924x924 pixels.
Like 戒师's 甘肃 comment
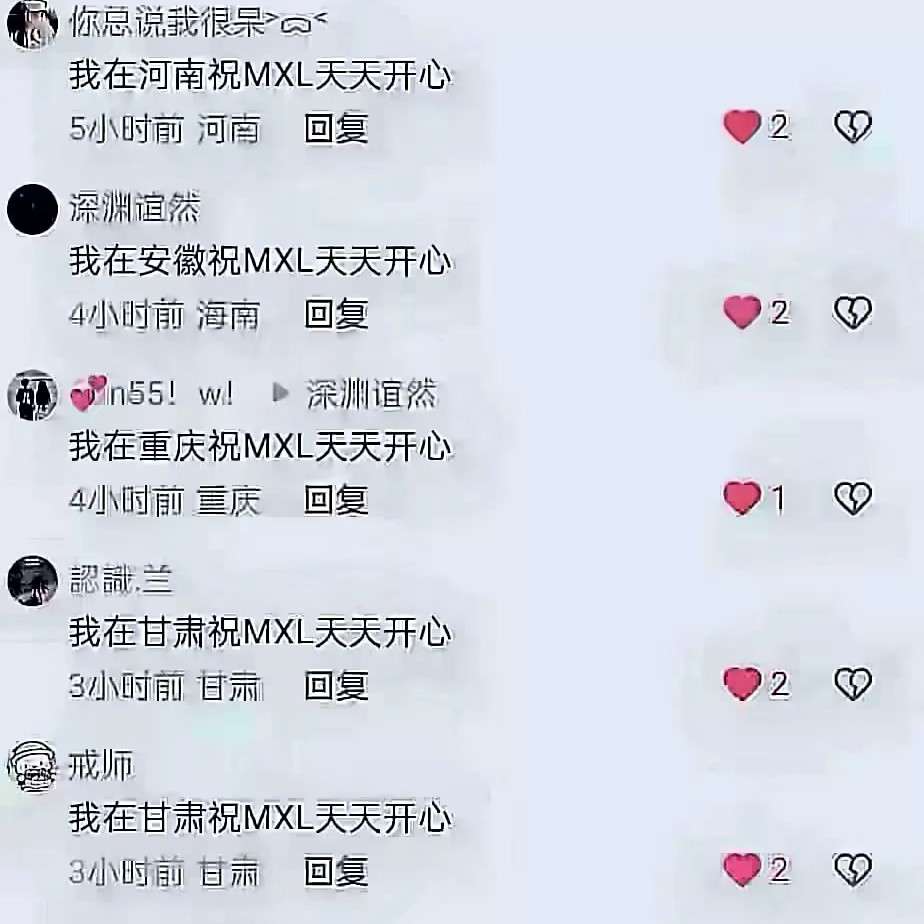(x=742, y=870)
